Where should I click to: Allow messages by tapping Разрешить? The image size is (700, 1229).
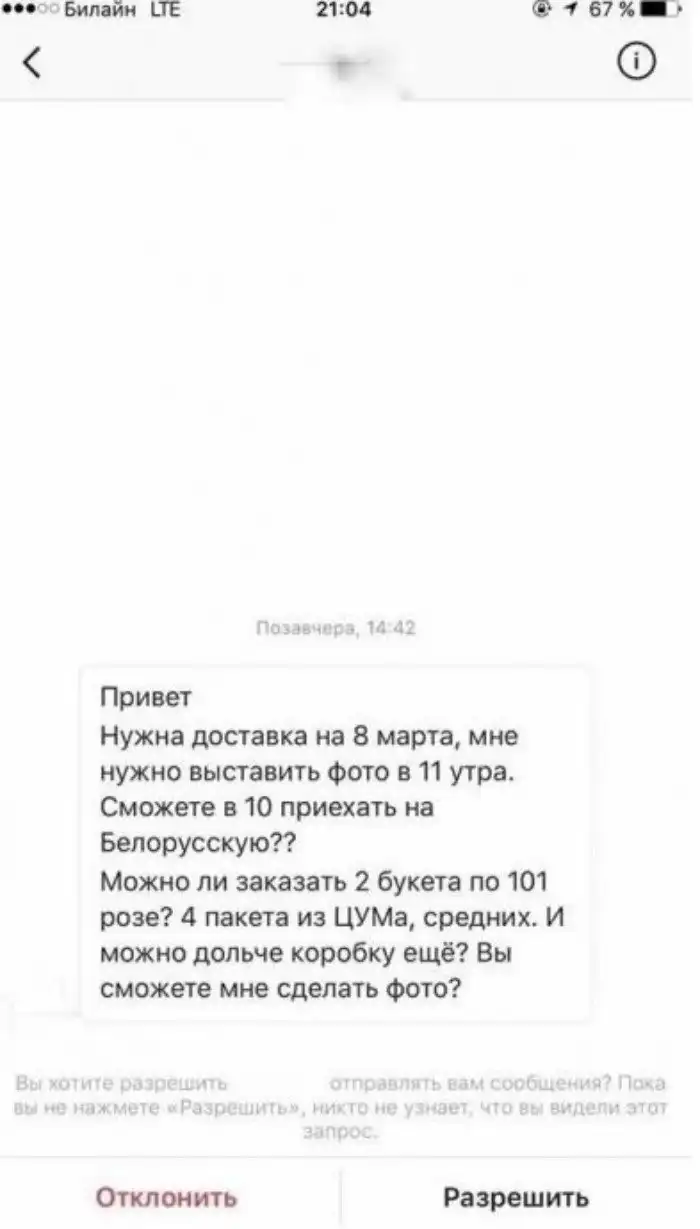coord(517,1196)
